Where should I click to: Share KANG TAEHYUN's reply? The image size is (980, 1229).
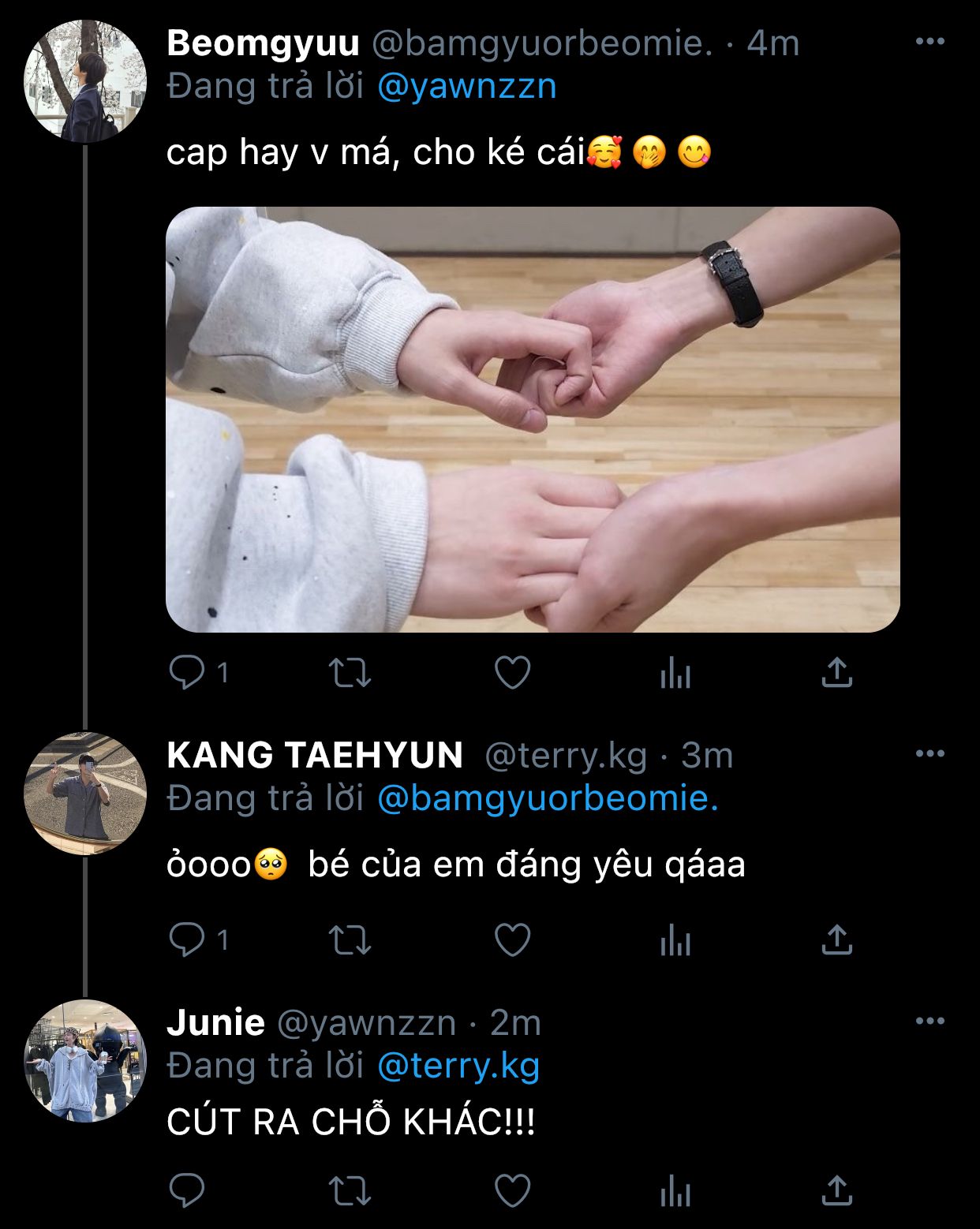836,940
